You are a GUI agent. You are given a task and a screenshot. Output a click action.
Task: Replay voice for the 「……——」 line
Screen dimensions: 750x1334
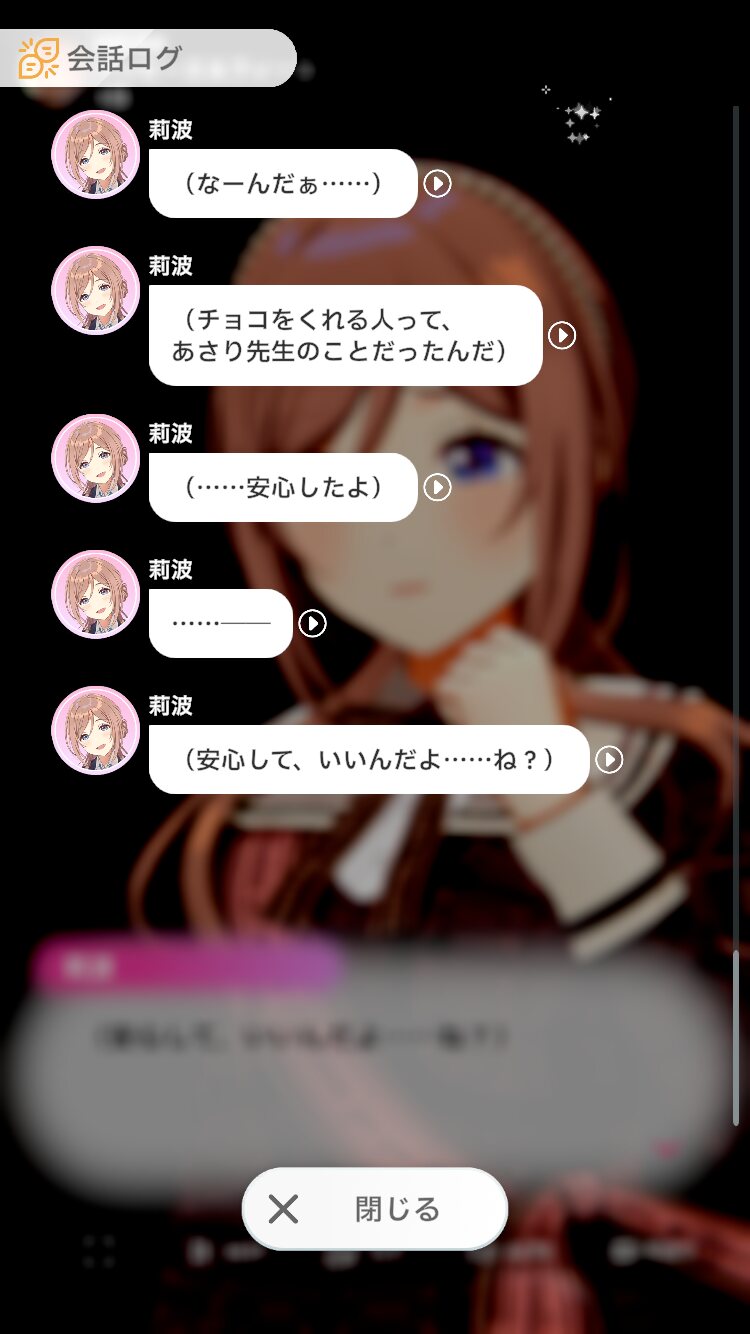(313, 623)
